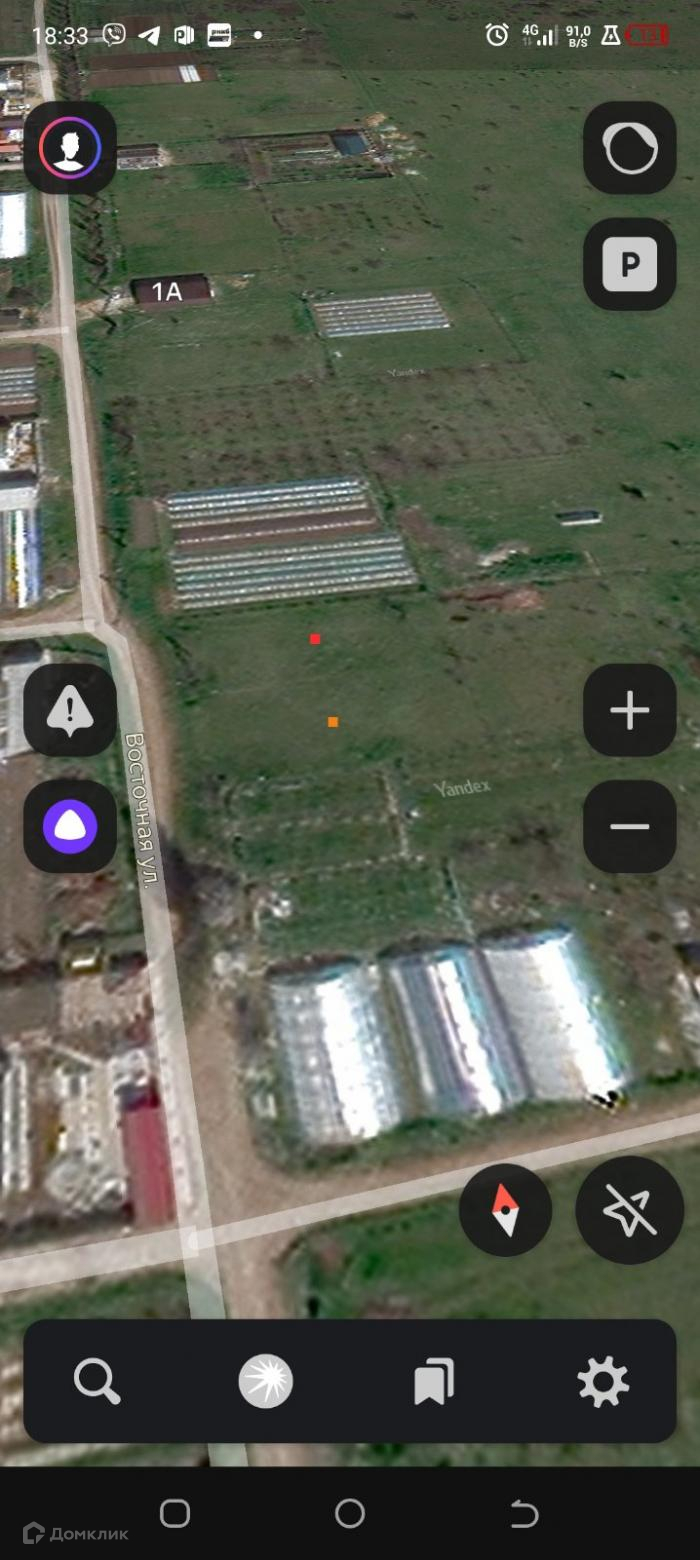Screen dimensions: 700x1560
Task: Go back using system navigation
Action: click(x=525, y=1514)
